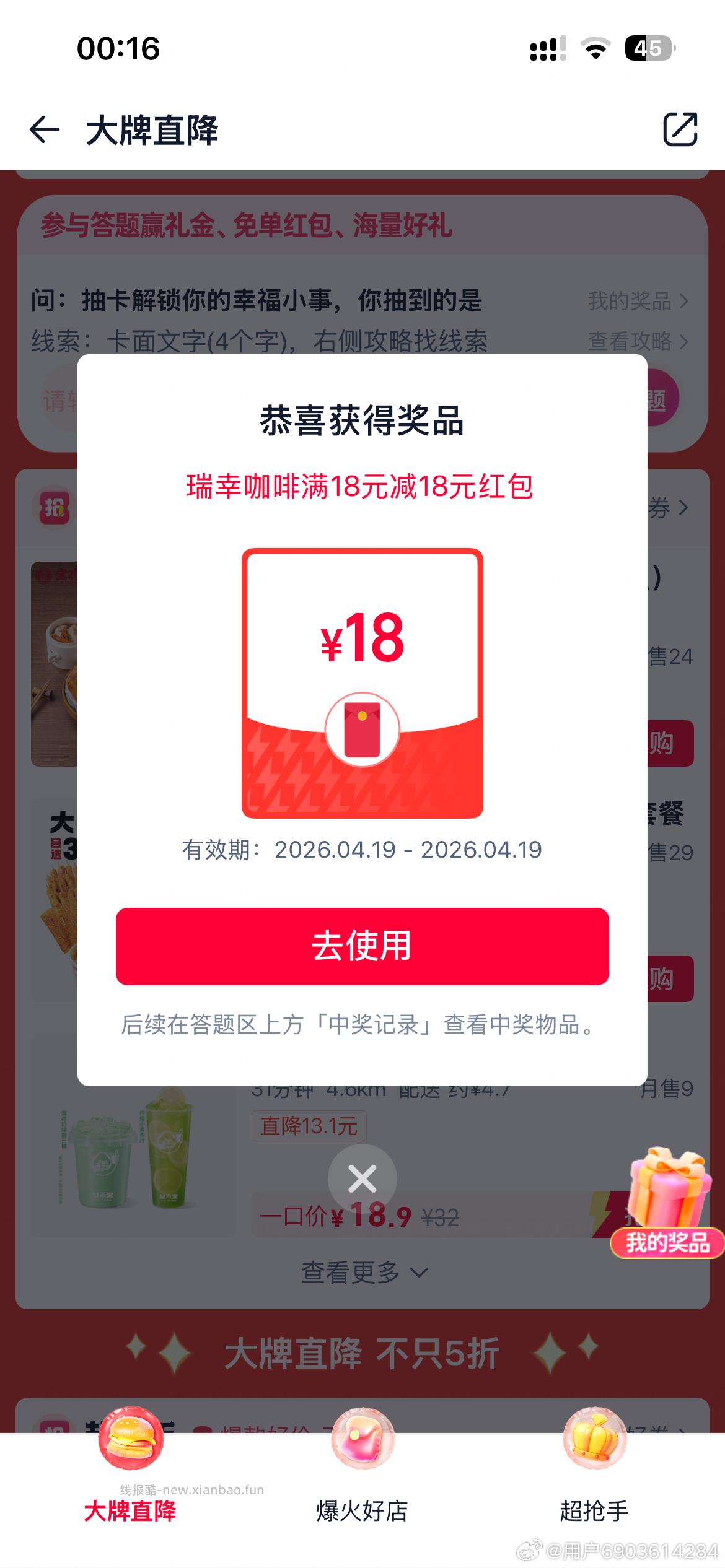Open 我的奖品 link beside the question

coord(637,302)
